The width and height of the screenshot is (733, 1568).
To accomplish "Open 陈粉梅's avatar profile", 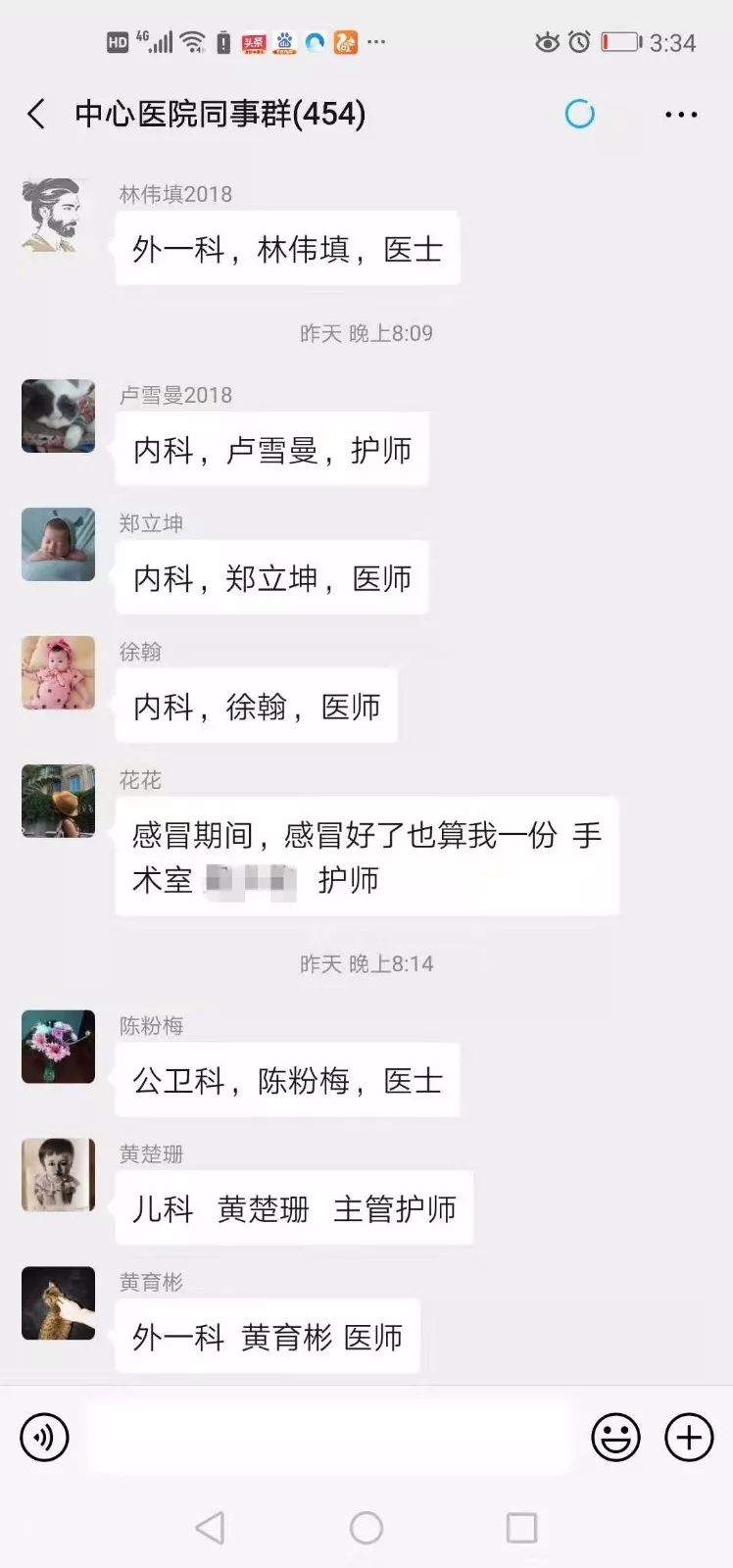I will [58, 1047].
